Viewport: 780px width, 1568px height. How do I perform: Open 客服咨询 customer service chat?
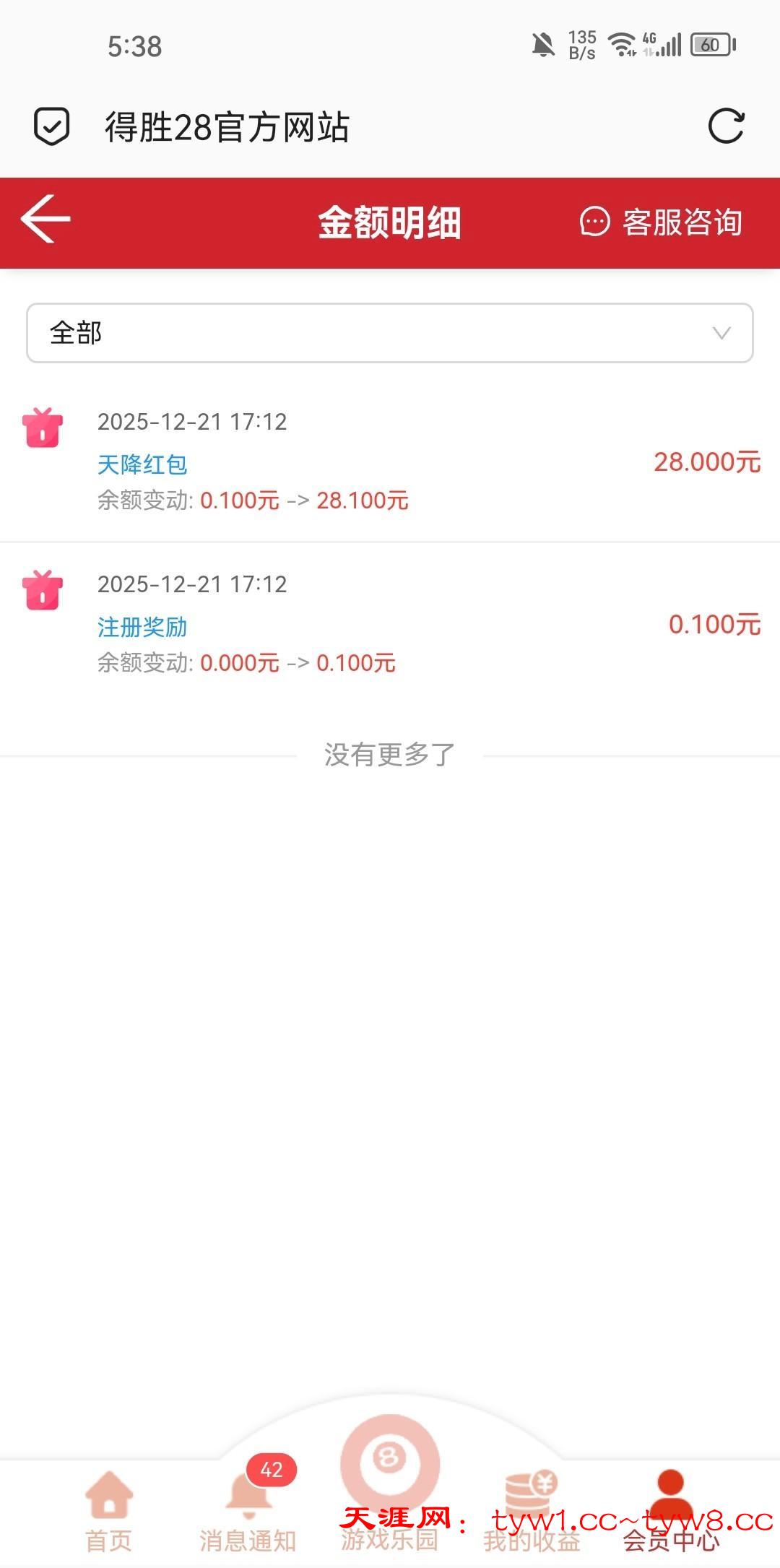click(661, 222)
